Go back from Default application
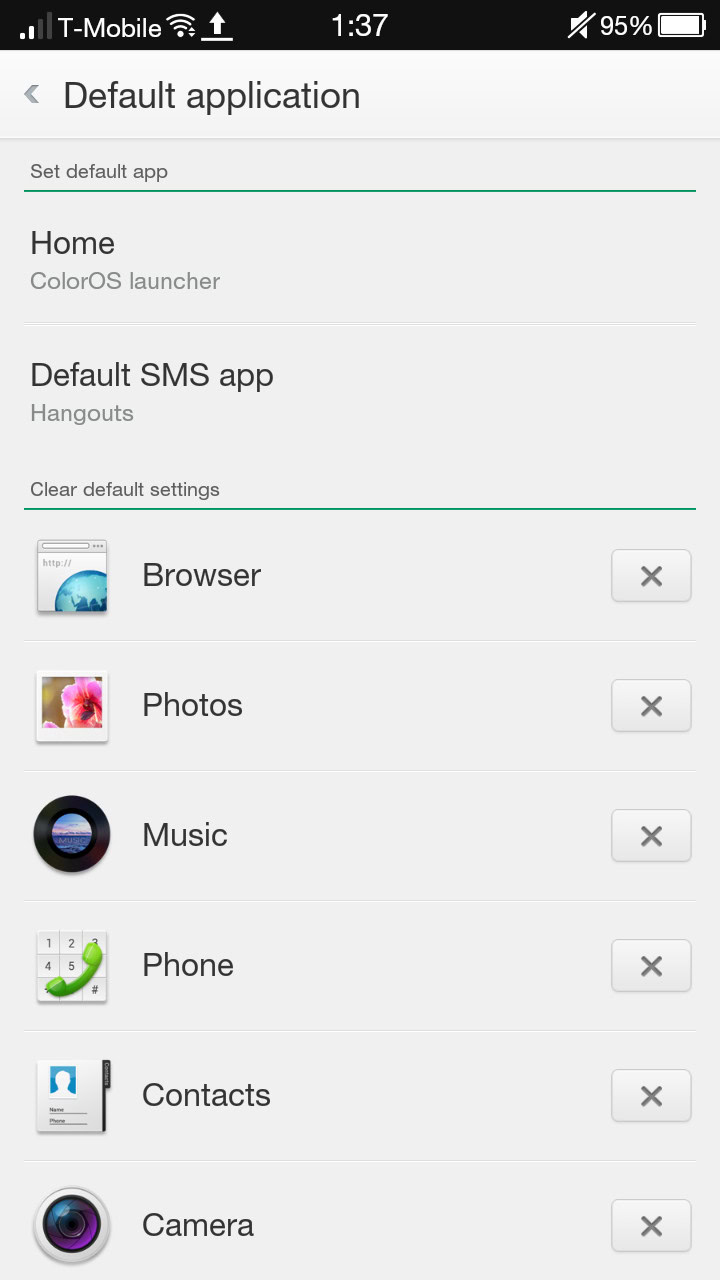This screenshot has width=720, height=1280. [33, 95]
